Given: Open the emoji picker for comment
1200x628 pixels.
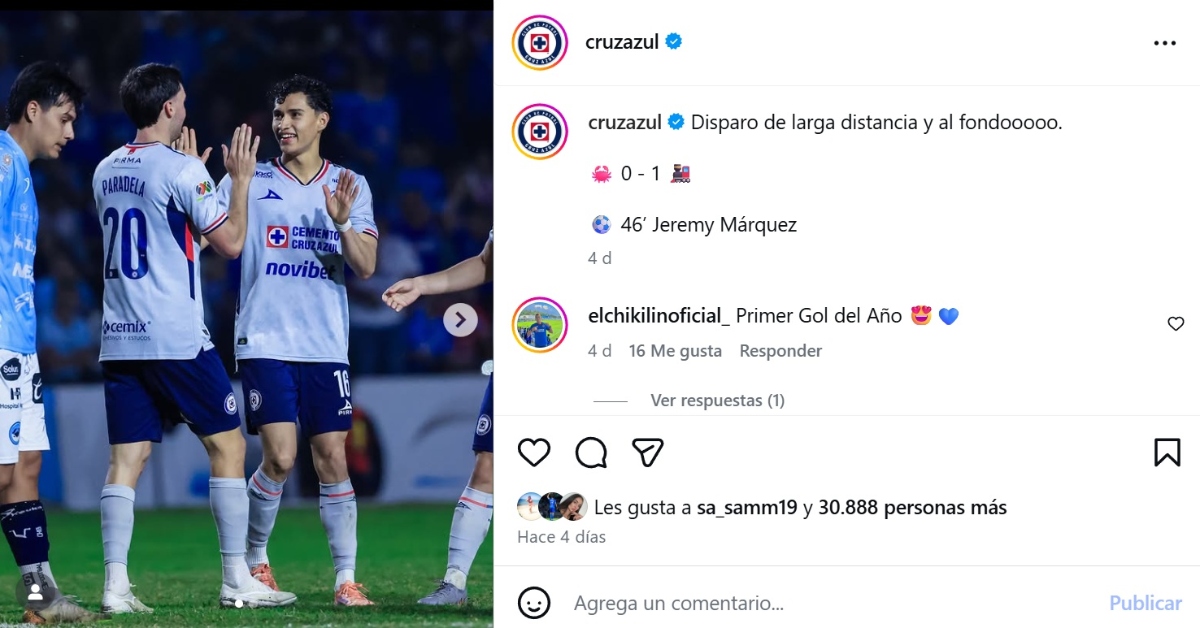Looking at the screenshot, I should coord(534,603).
